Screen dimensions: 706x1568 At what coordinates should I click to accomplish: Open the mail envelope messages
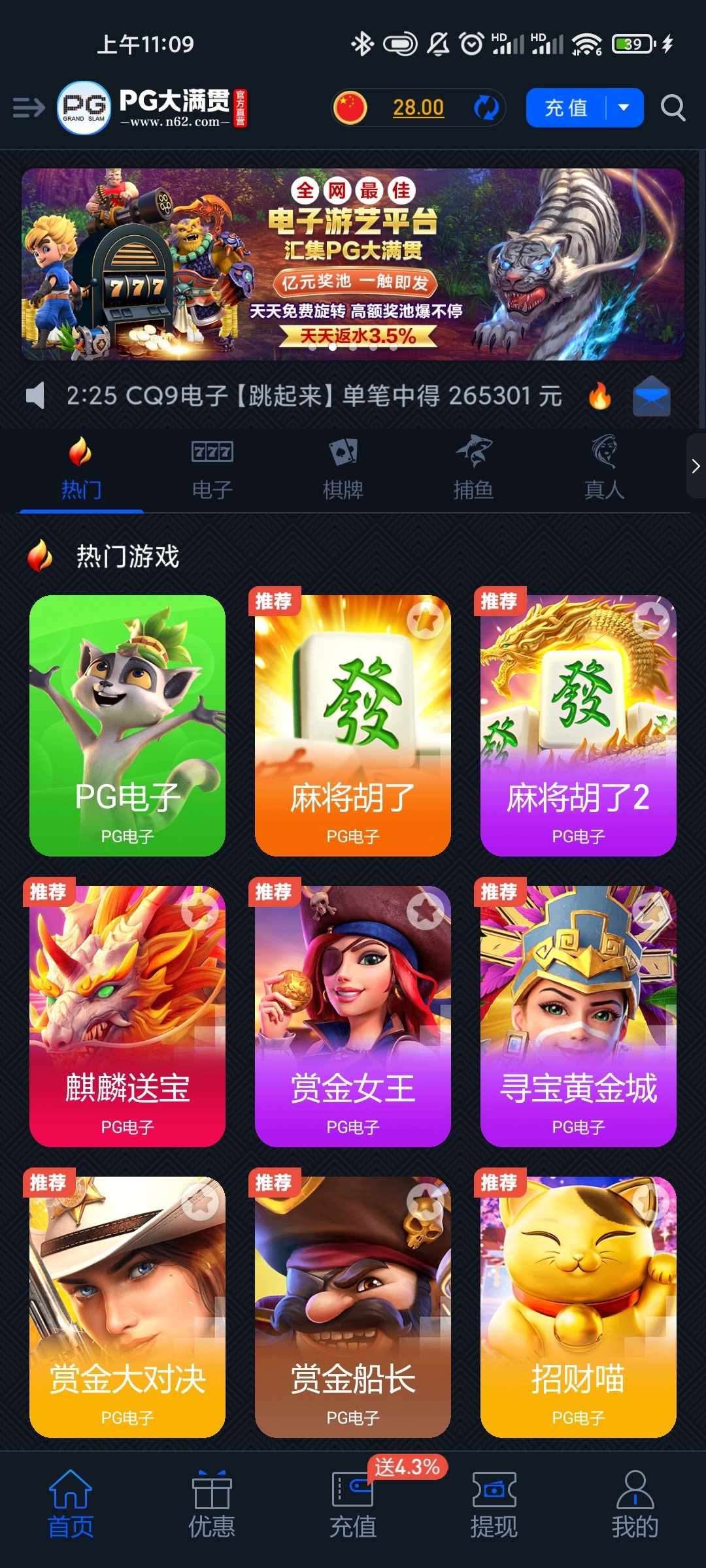tap(651, 397)
